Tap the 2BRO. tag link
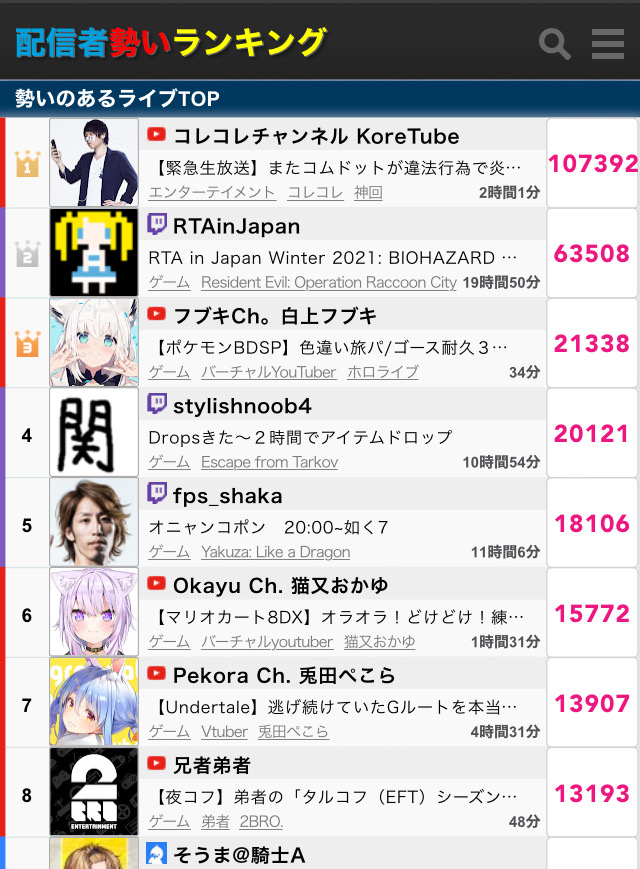Viewport: 640px width, 869px height. [260, 822]
